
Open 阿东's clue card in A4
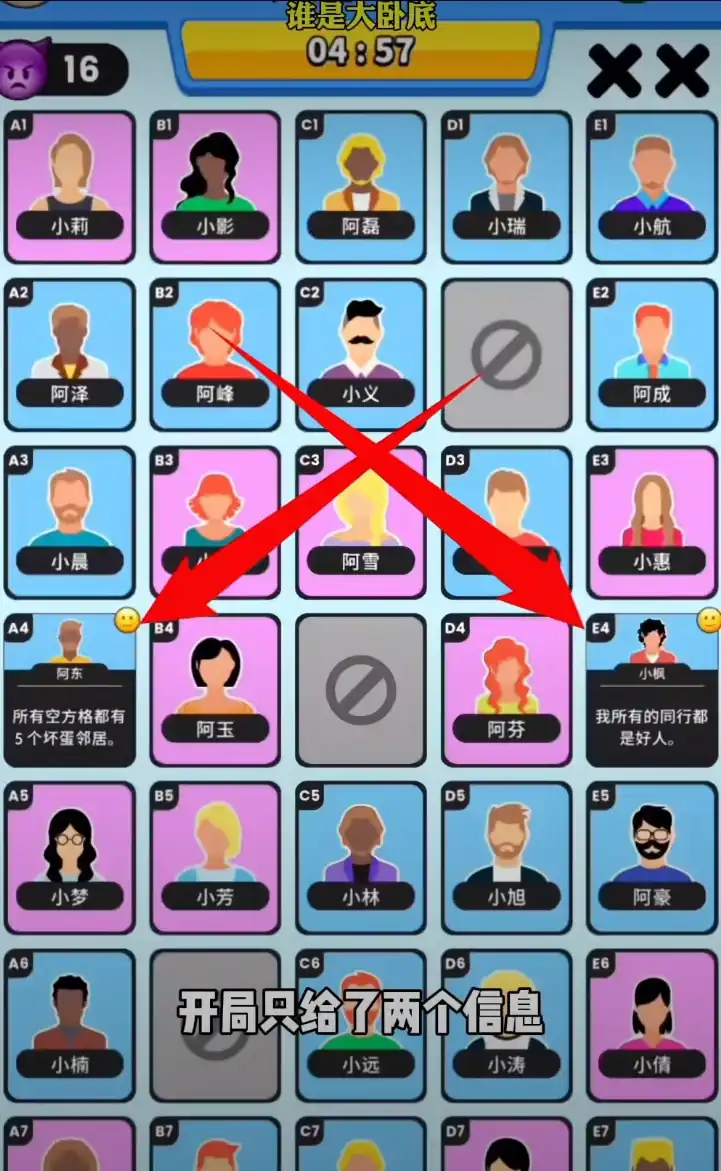[x=70, y=692]
